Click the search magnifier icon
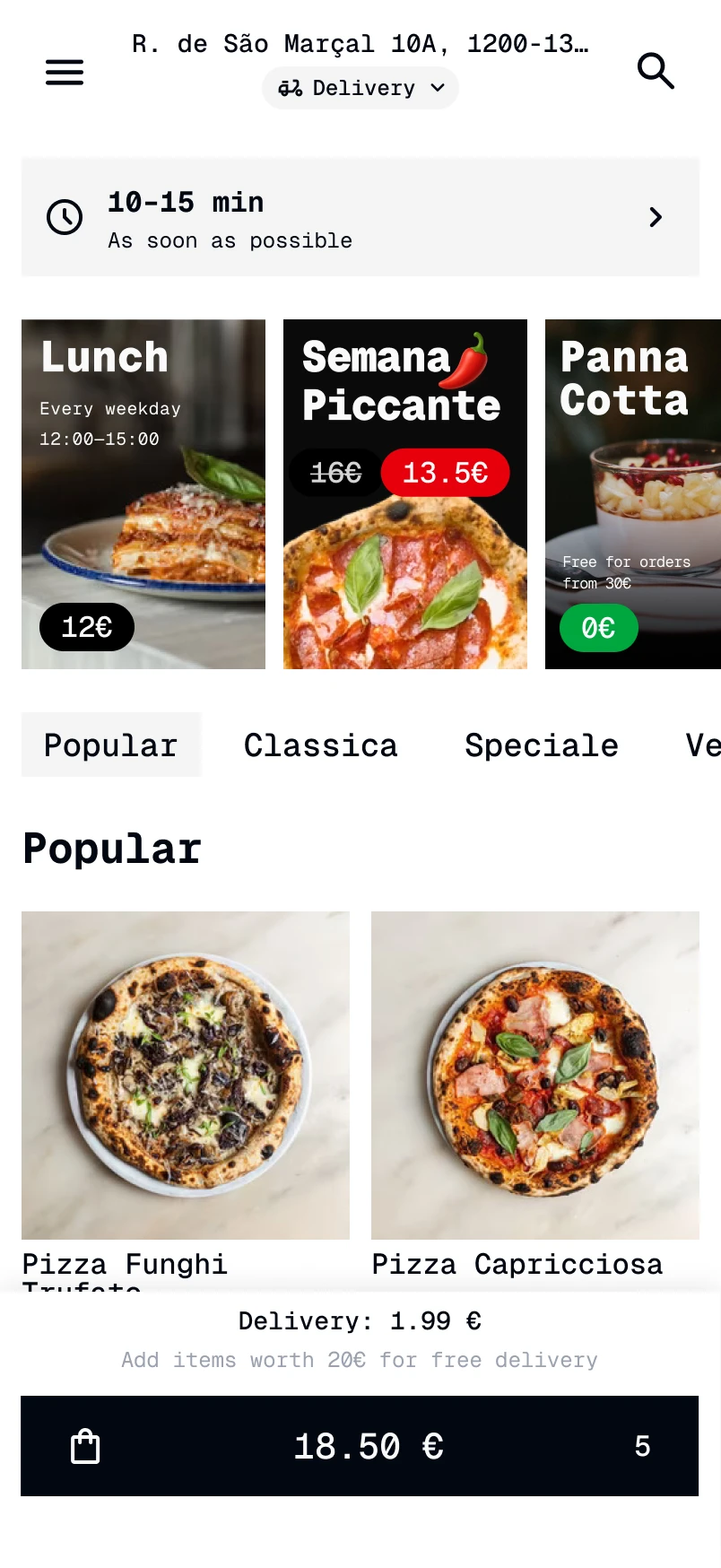The height and width of the screenshot is (1568, 721). 656,72
